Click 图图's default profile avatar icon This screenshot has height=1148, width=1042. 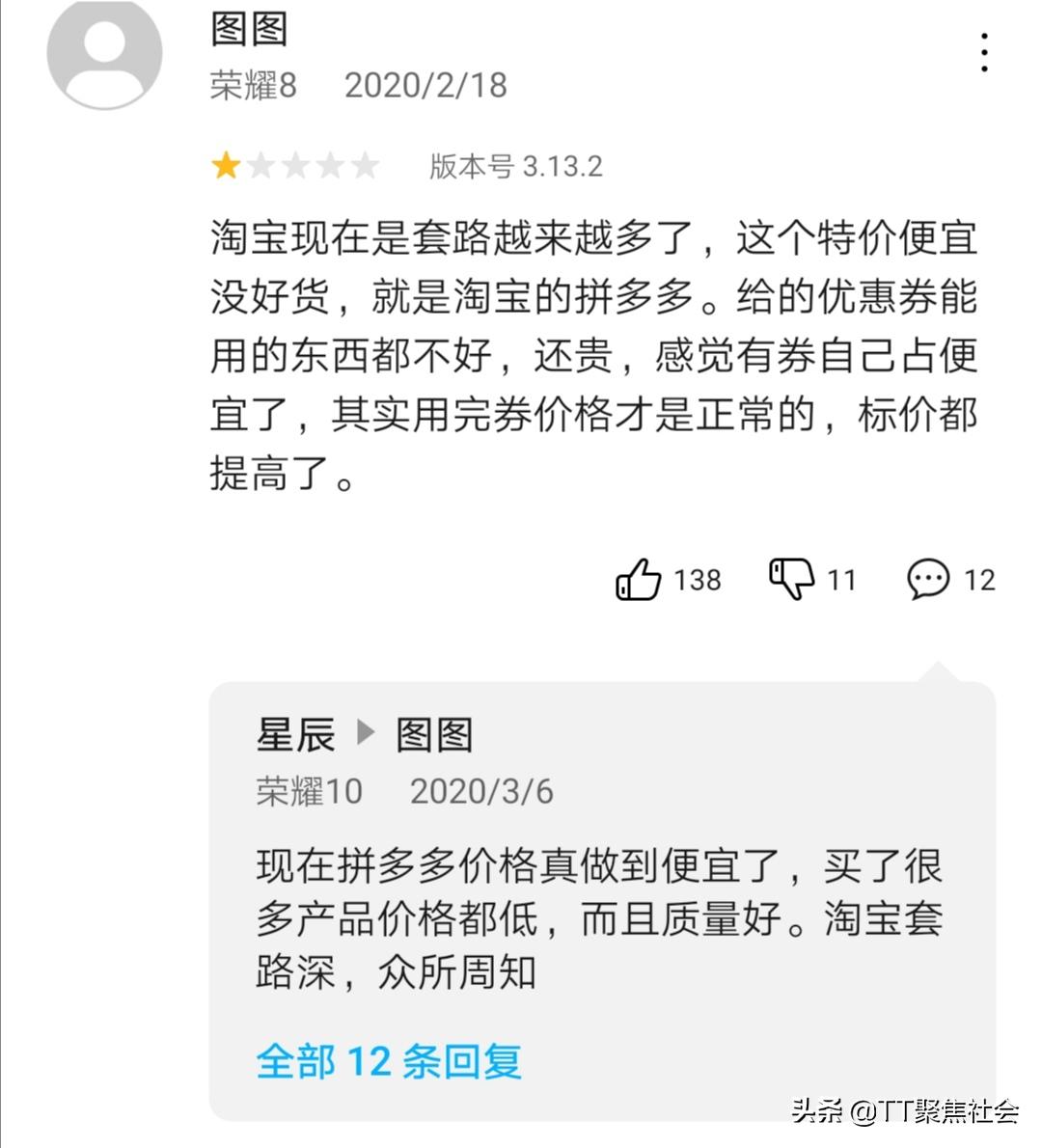(x=106, y=55)
